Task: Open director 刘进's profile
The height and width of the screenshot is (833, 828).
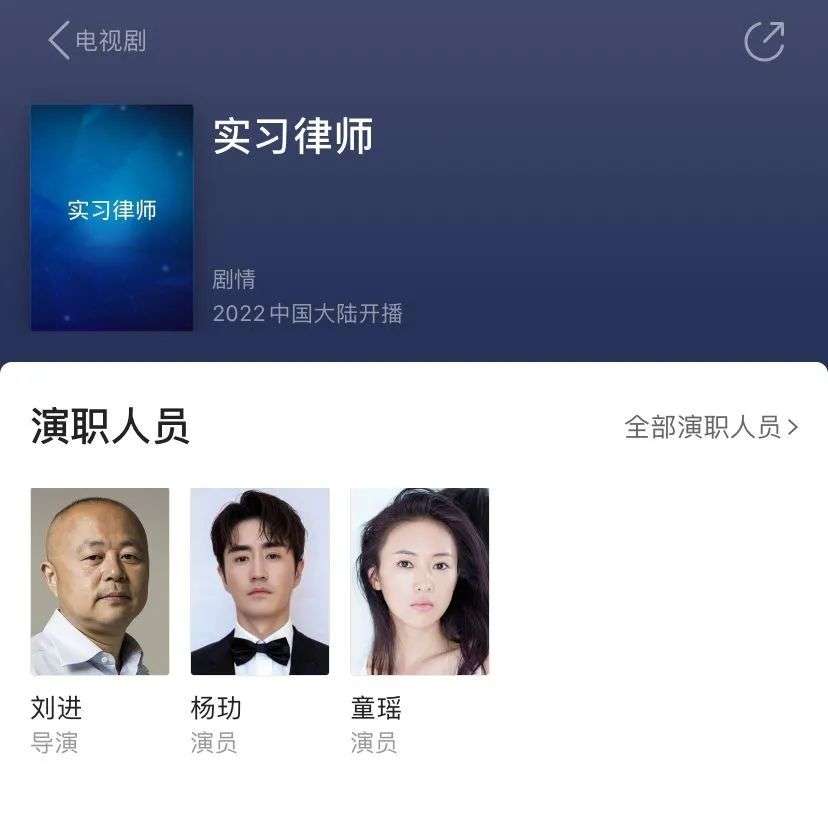Action: [x=100, y=581]
